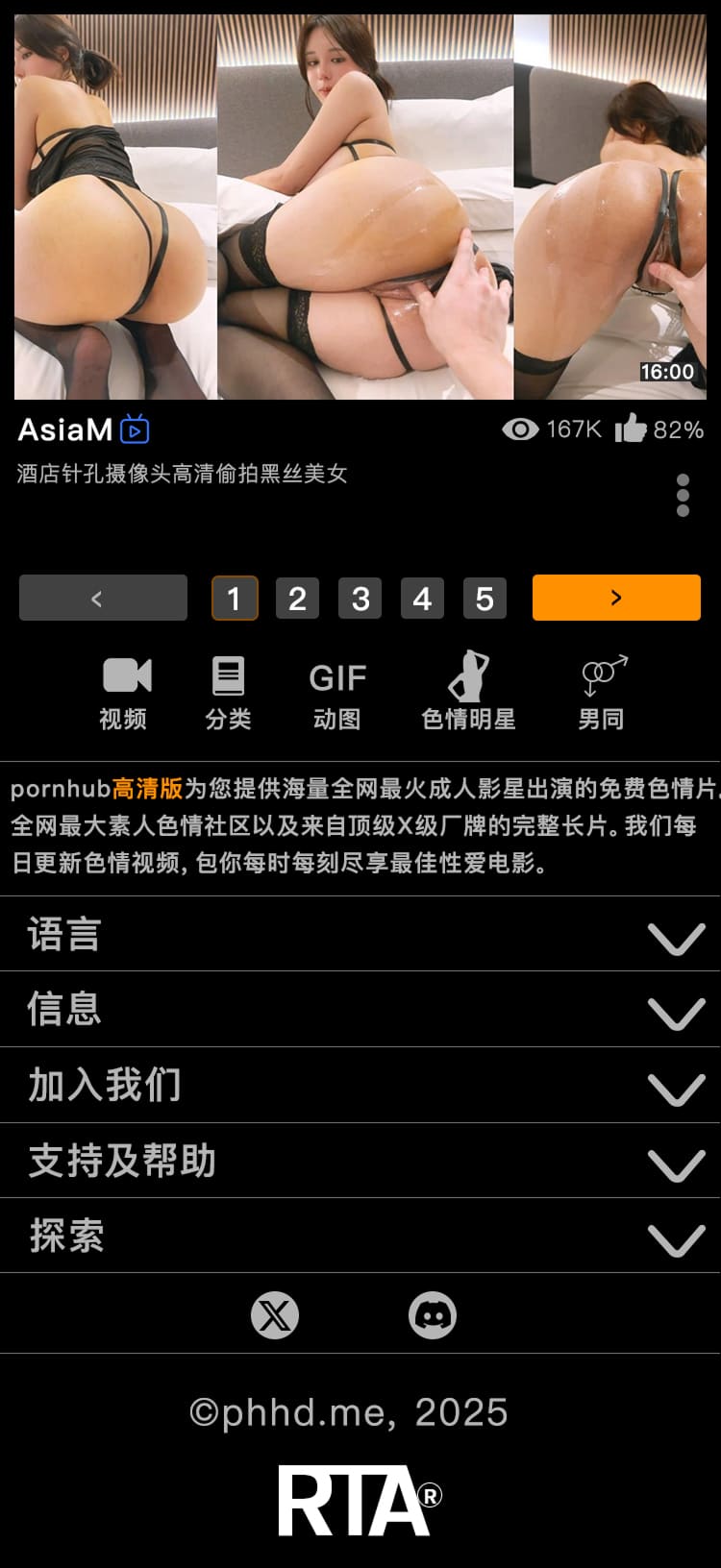Viewport: 721px width, 1568px height.
Task: Go to the next results page
Action: pos(616,598)
